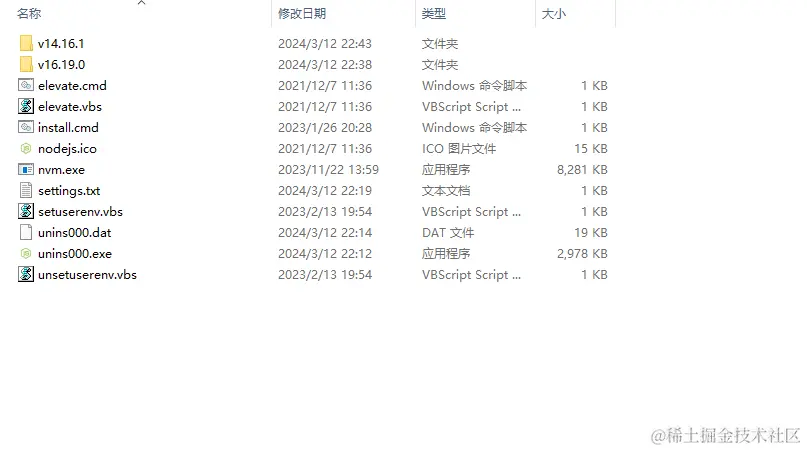
Task: Open the v16.19.0 folder
Action: coord(61,65)
